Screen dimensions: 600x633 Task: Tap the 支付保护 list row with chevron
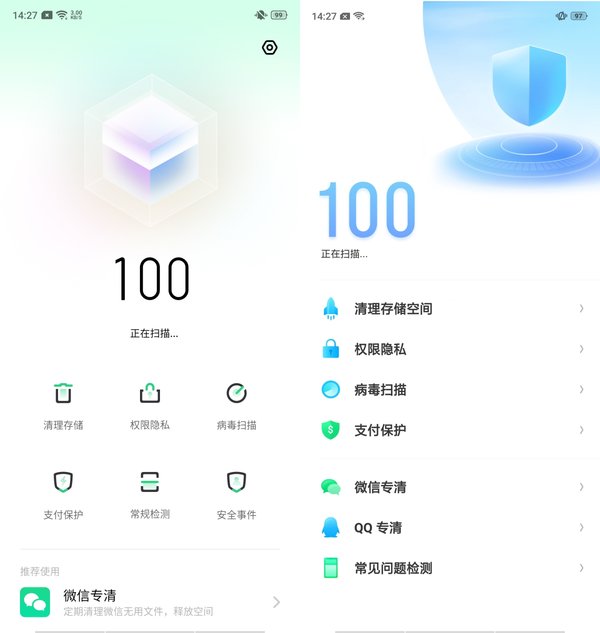coord(450,430)
